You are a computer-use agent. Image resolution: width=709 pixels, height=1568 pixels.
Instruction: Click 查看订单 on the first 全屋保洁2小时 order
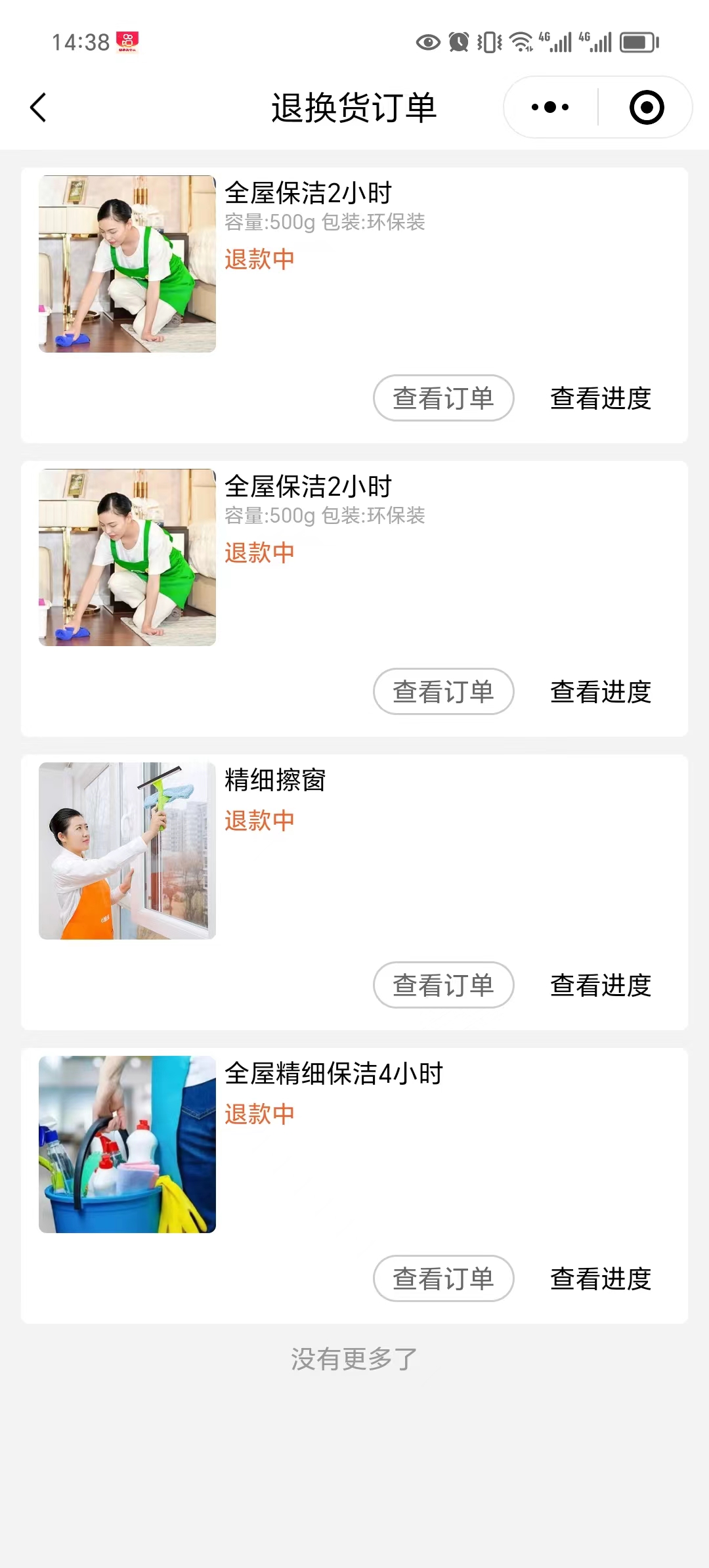click(x=442, y=398)
